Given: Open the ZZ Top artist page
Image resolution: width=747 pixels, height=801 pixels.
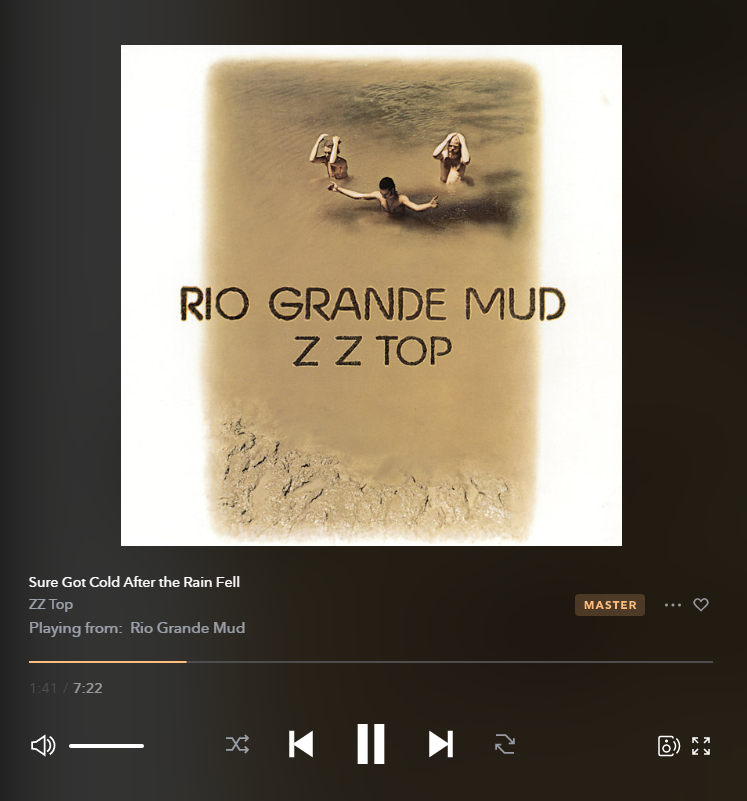Looking at the screenshot, I should (x=51, y=604).
